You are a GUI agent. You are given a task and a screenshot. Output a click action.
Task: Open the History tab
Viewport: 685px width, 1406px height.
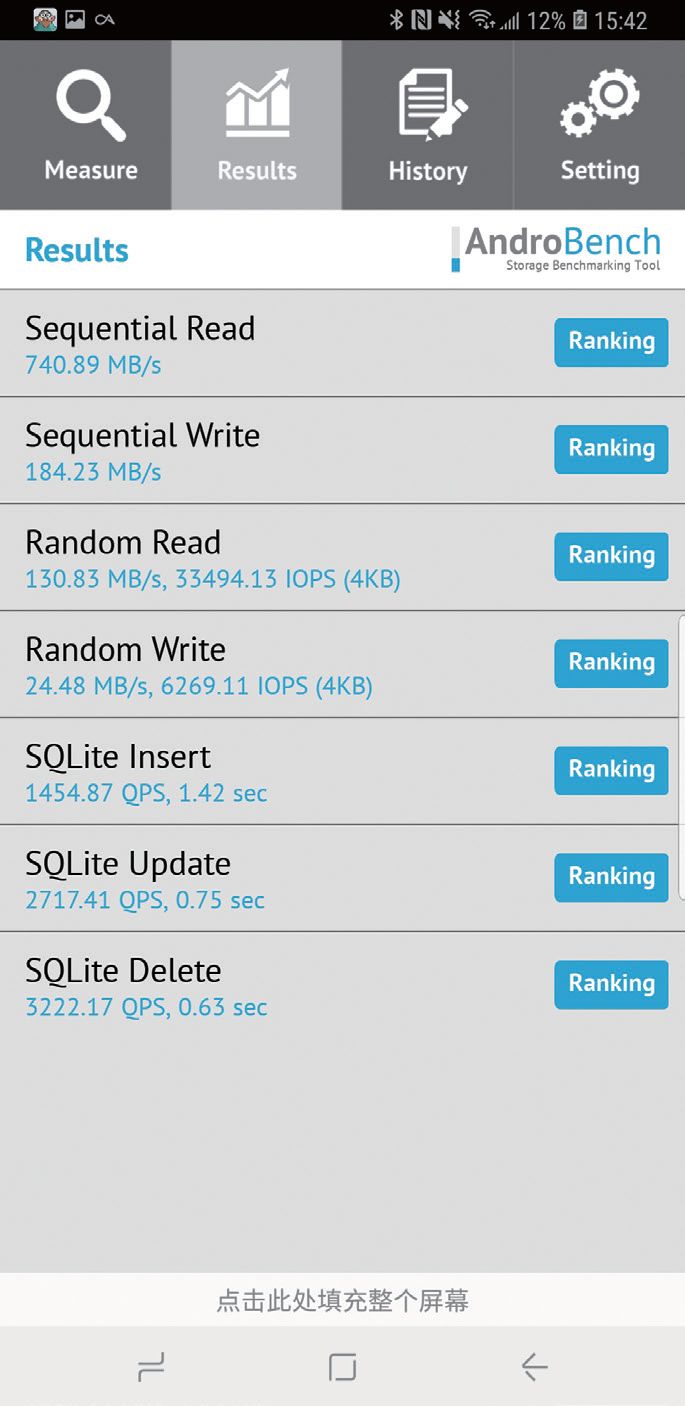(428, 126)
